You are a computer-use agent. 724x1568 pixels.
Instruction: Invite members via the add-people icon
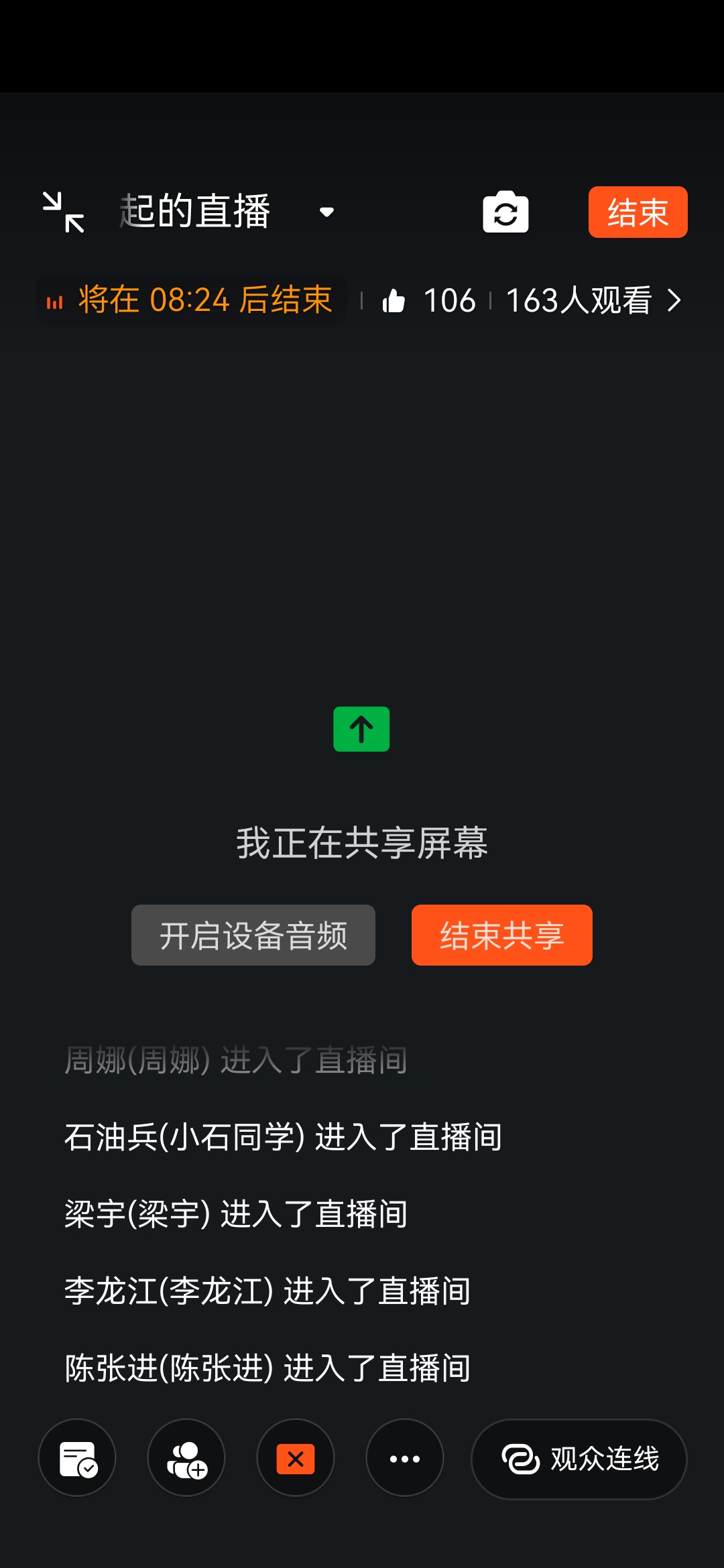(186, 1458)
